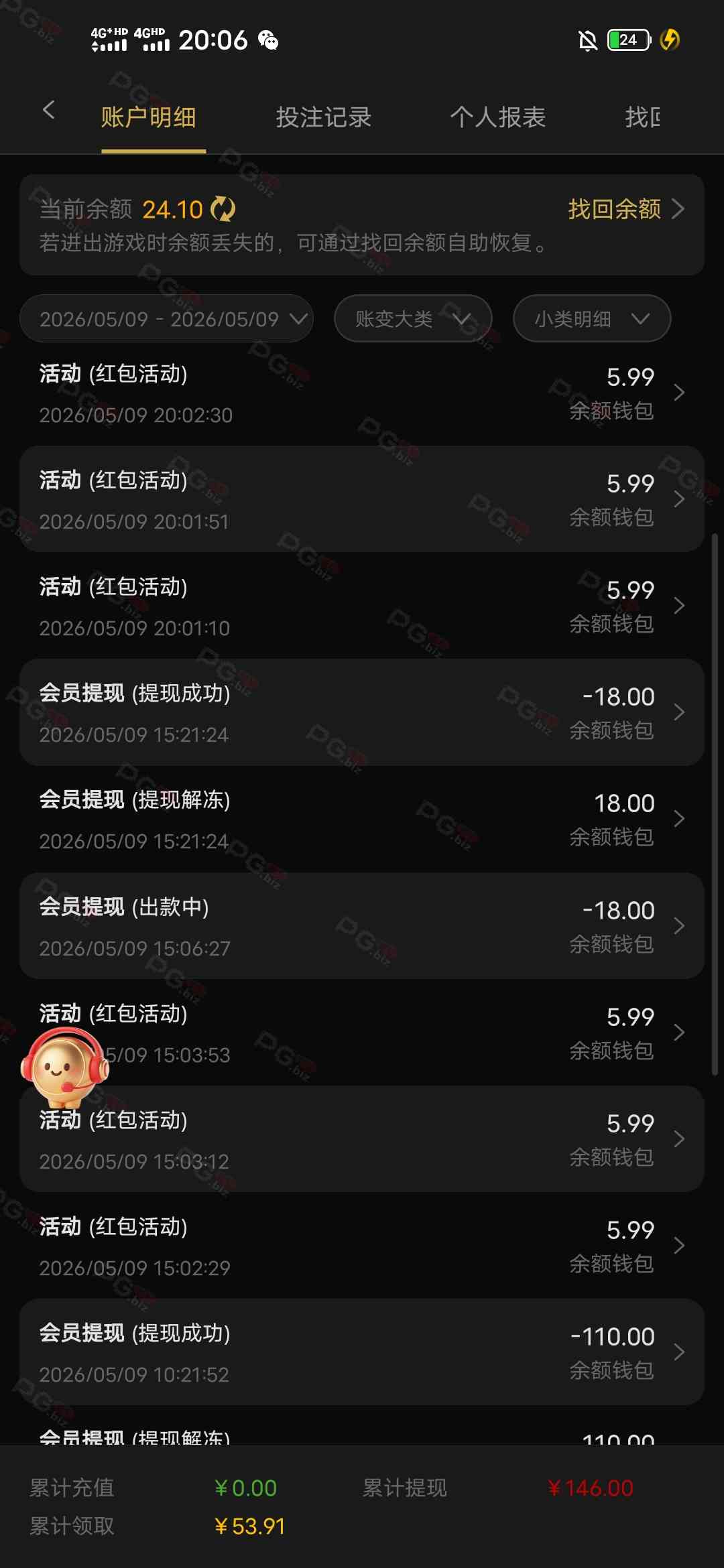724x1568 pixels.
Task: Refresh the current balance
Action: click(x=223, y=210)
